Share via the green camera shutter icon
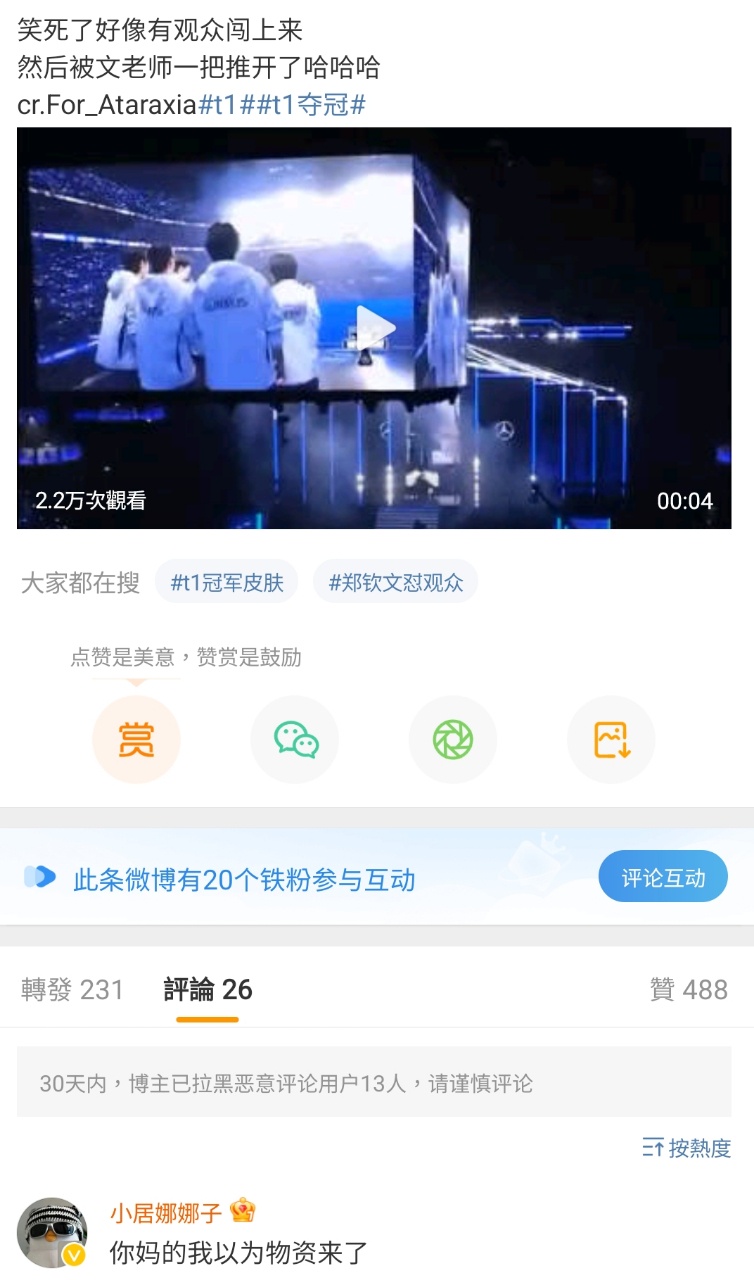754x1280 pixels. pos(453,740)
